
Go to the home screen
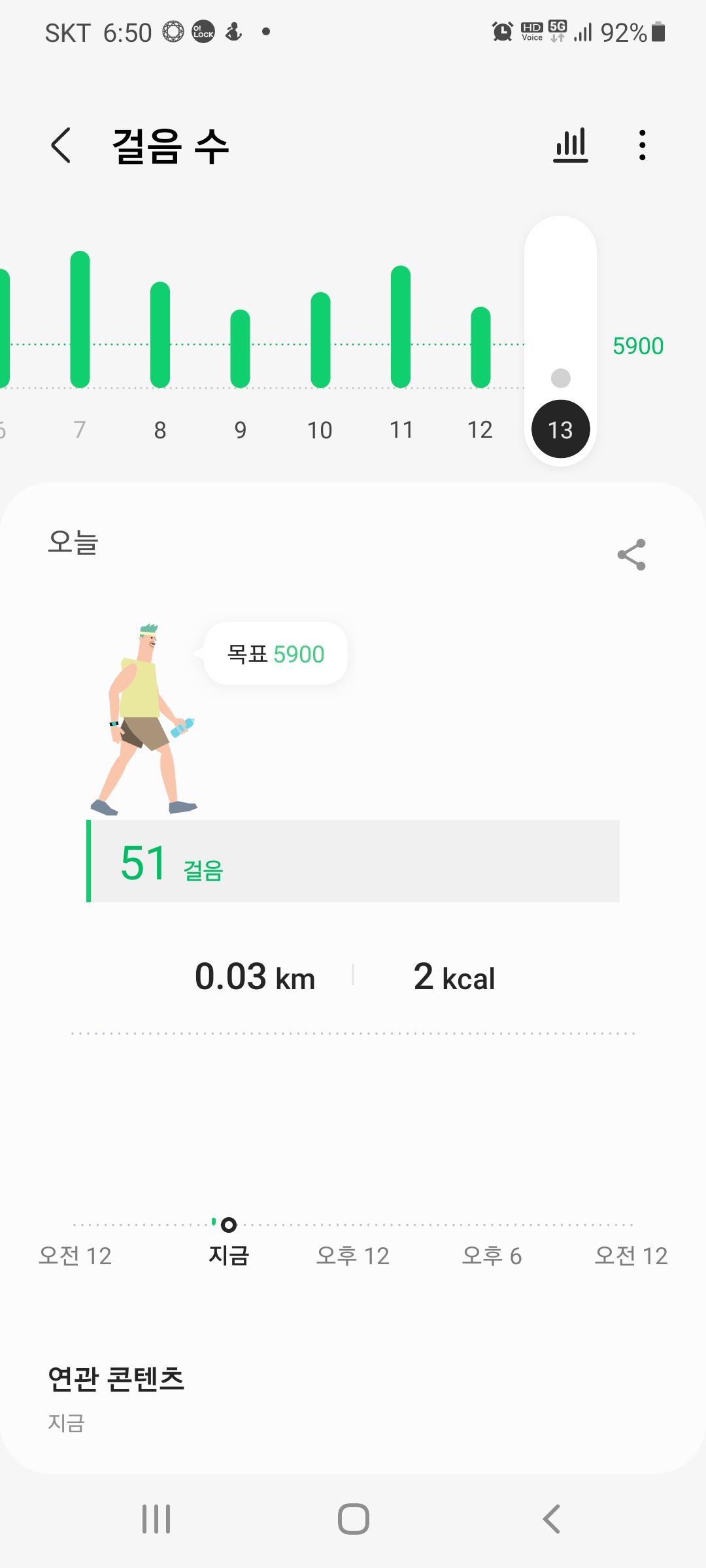353,1519
